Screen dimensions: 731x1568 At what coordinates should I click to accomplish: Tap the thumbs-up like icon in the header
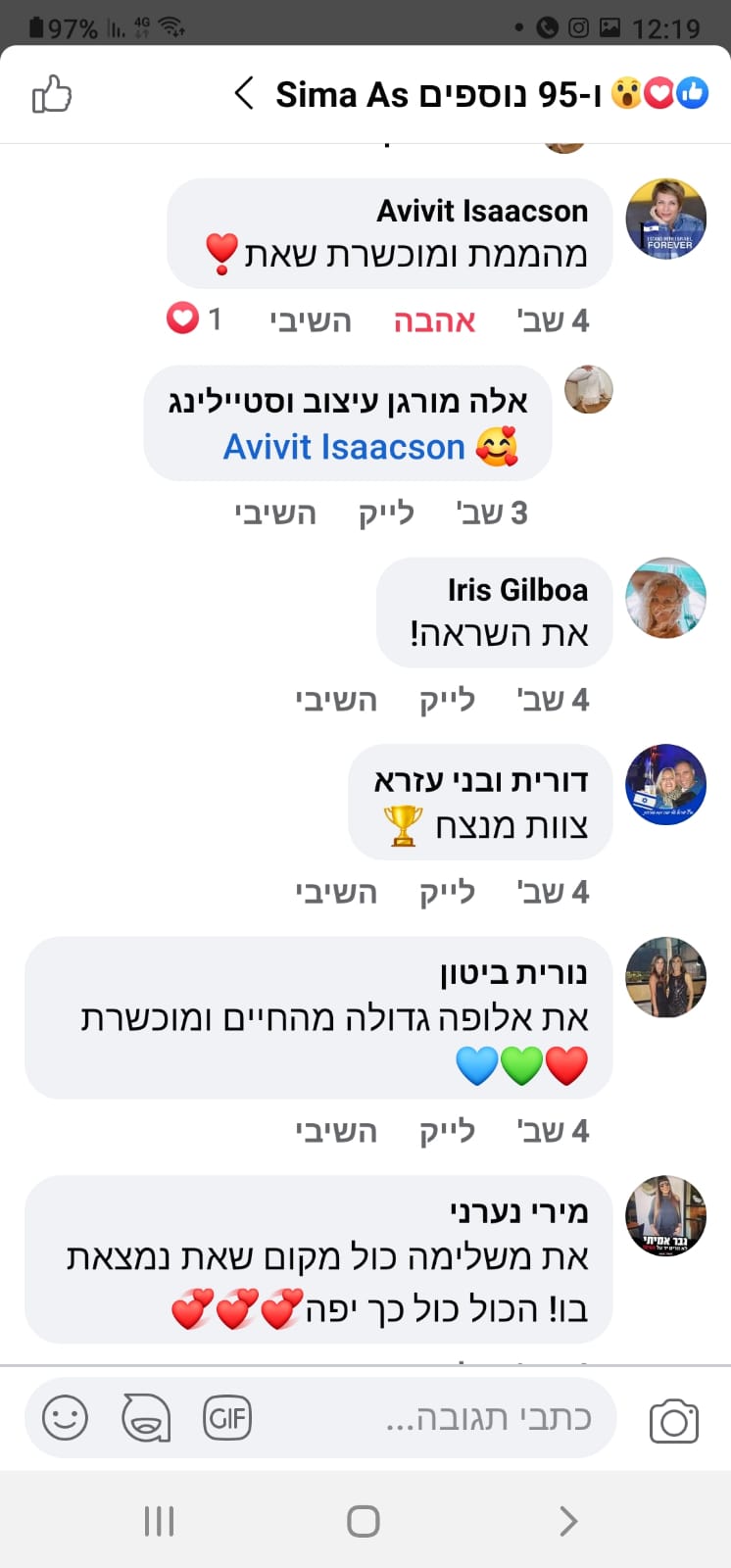[51, 95]
